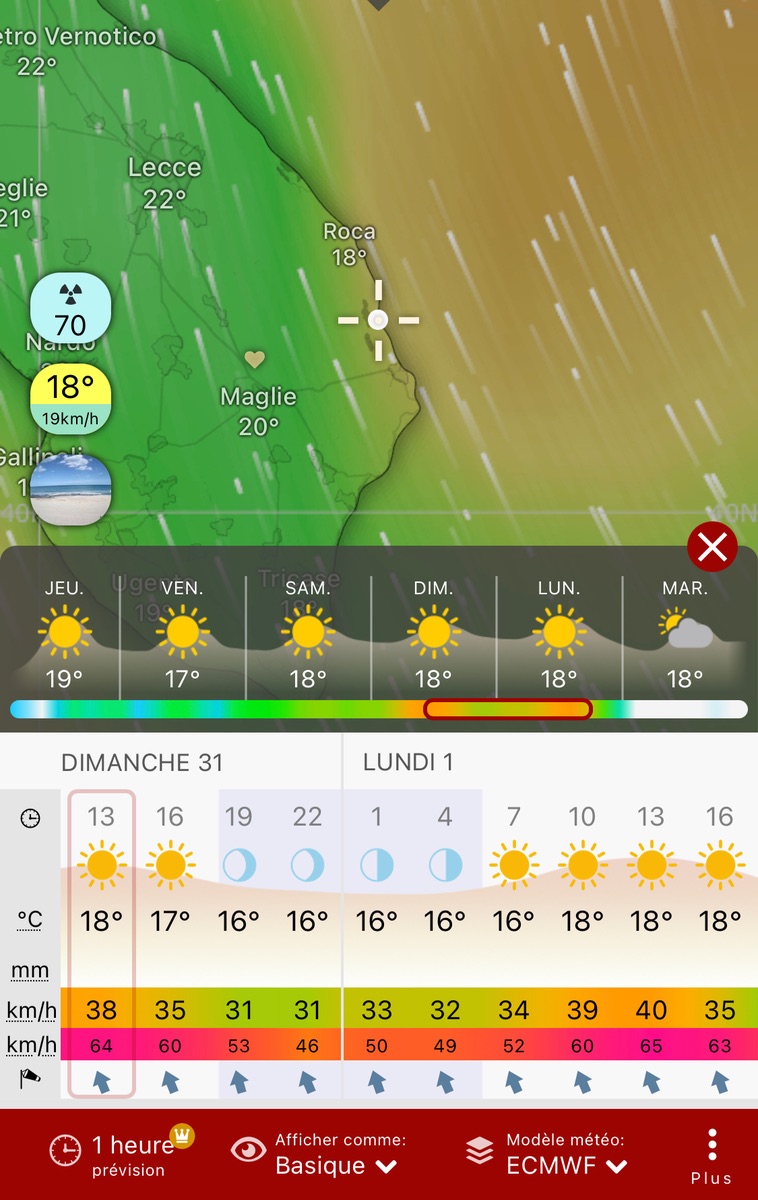This screenshot has height=1200, width=758.
Task: Tap the 18° 19km/h weather widget
Action: point(70,398)
